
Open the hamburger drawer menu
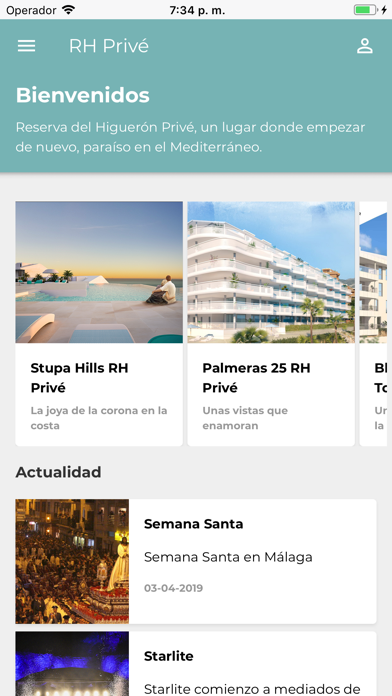click(x=26, y=46)
